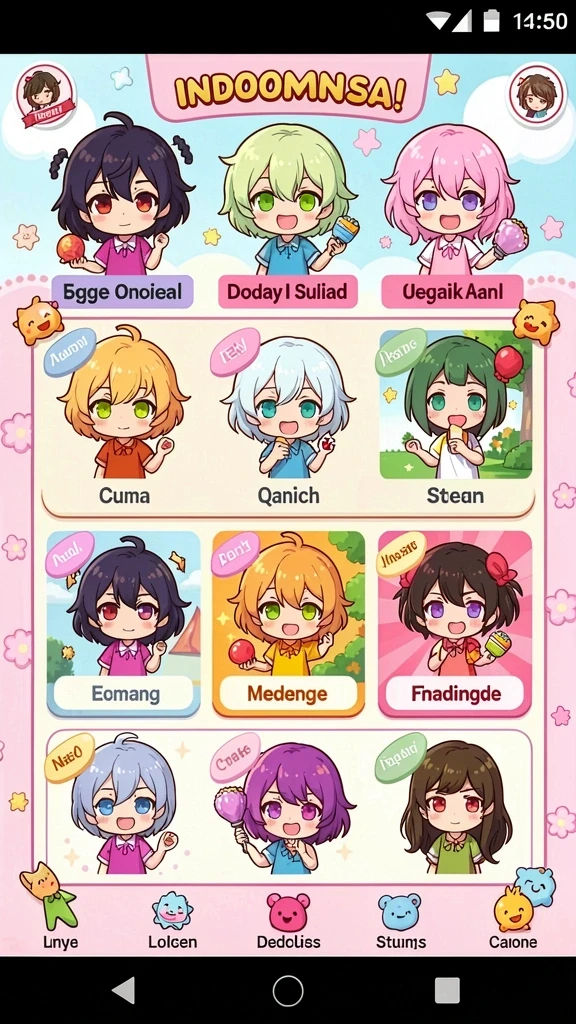Go back with the system back button
Image resolution: width=576 pixels, height=1024 pixels.
(123, 990)
